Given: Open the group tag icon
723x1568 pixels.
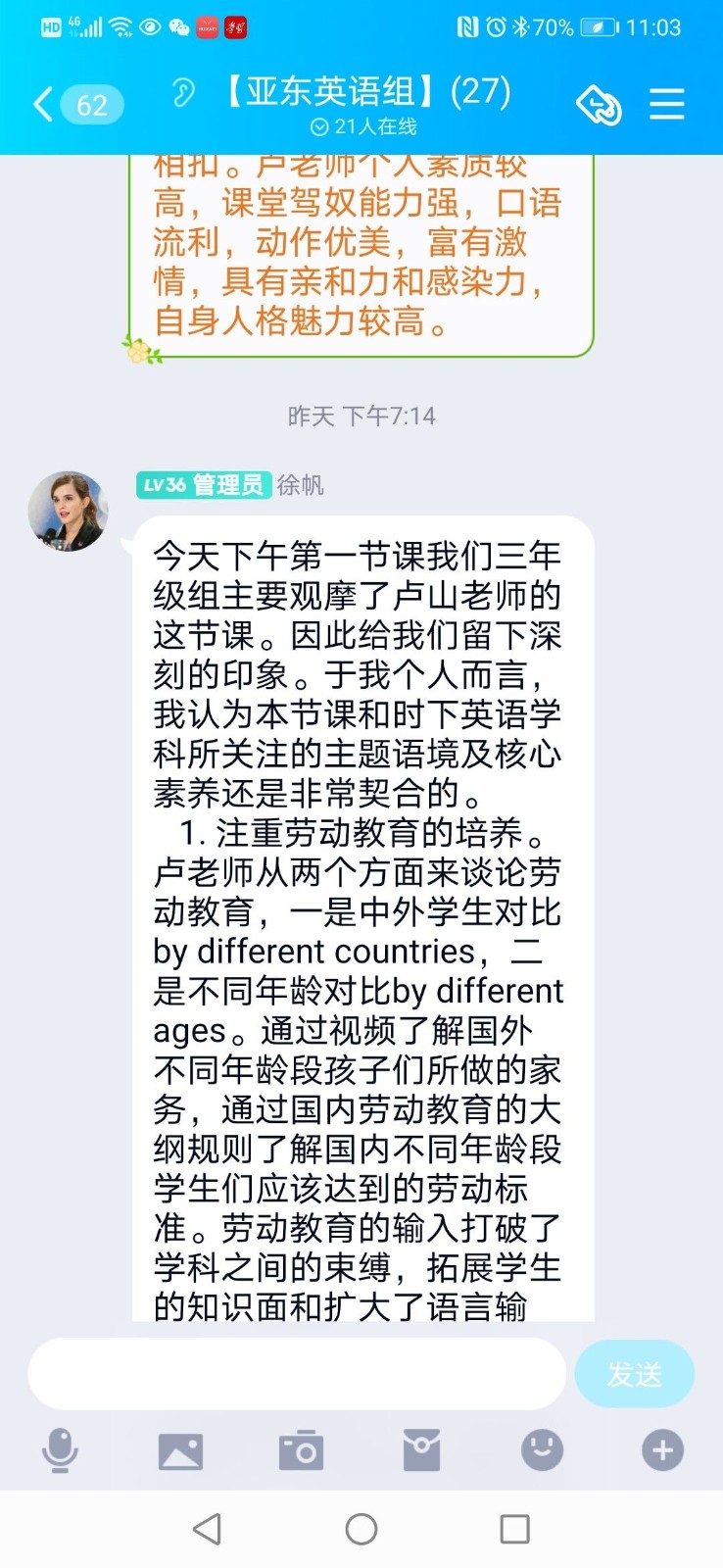Looking at the screenshot, I should click(x=599, y=104).
